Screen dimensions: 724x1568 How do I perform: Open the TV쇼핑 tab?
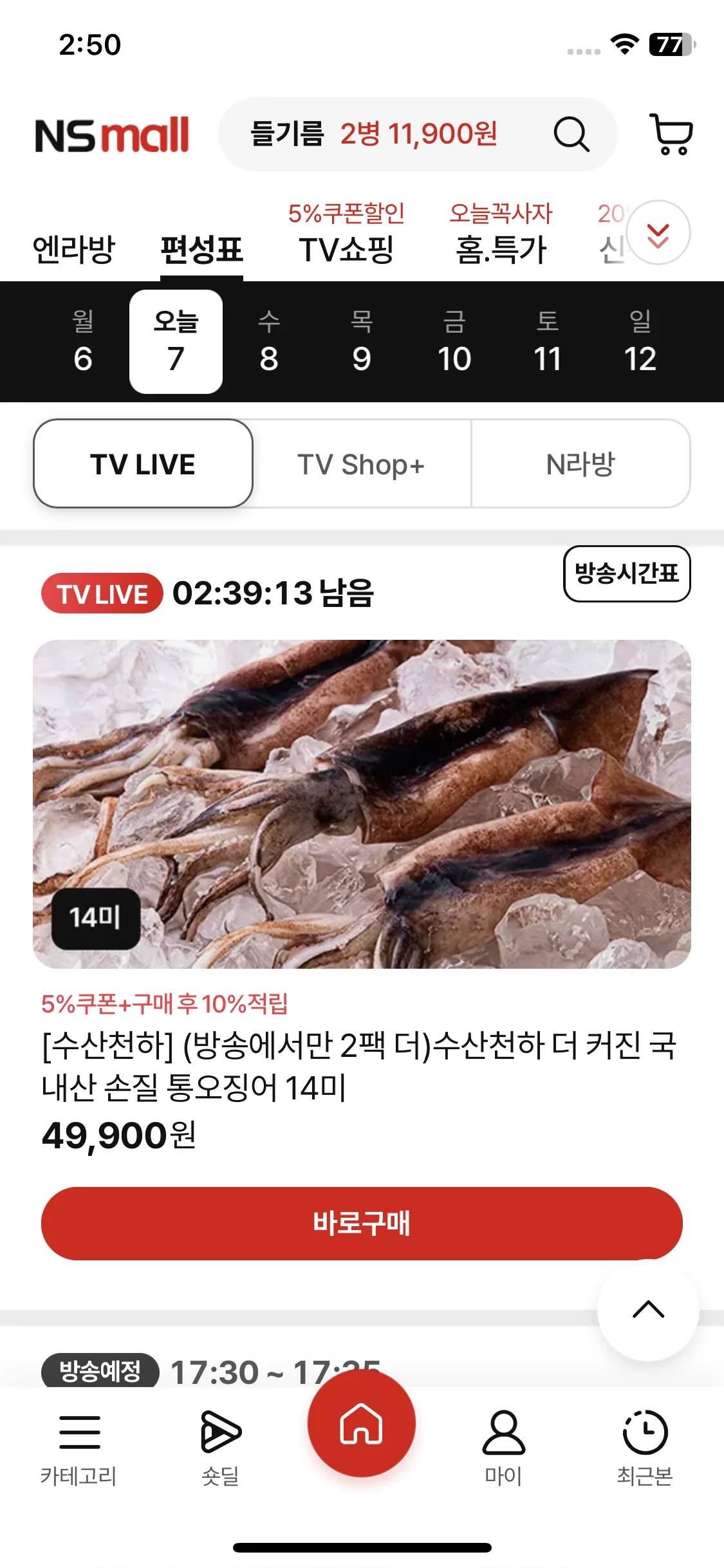346,248
